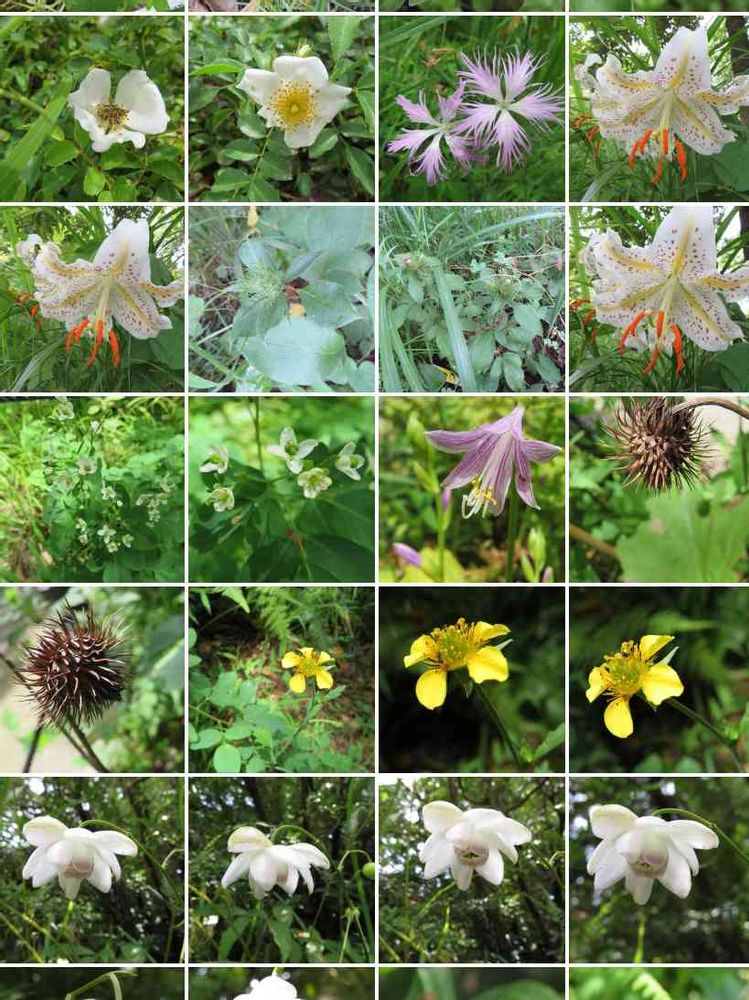749x1000 pixels.
Task: View the purple drooping bell flower photo
Action: (472, 489)
